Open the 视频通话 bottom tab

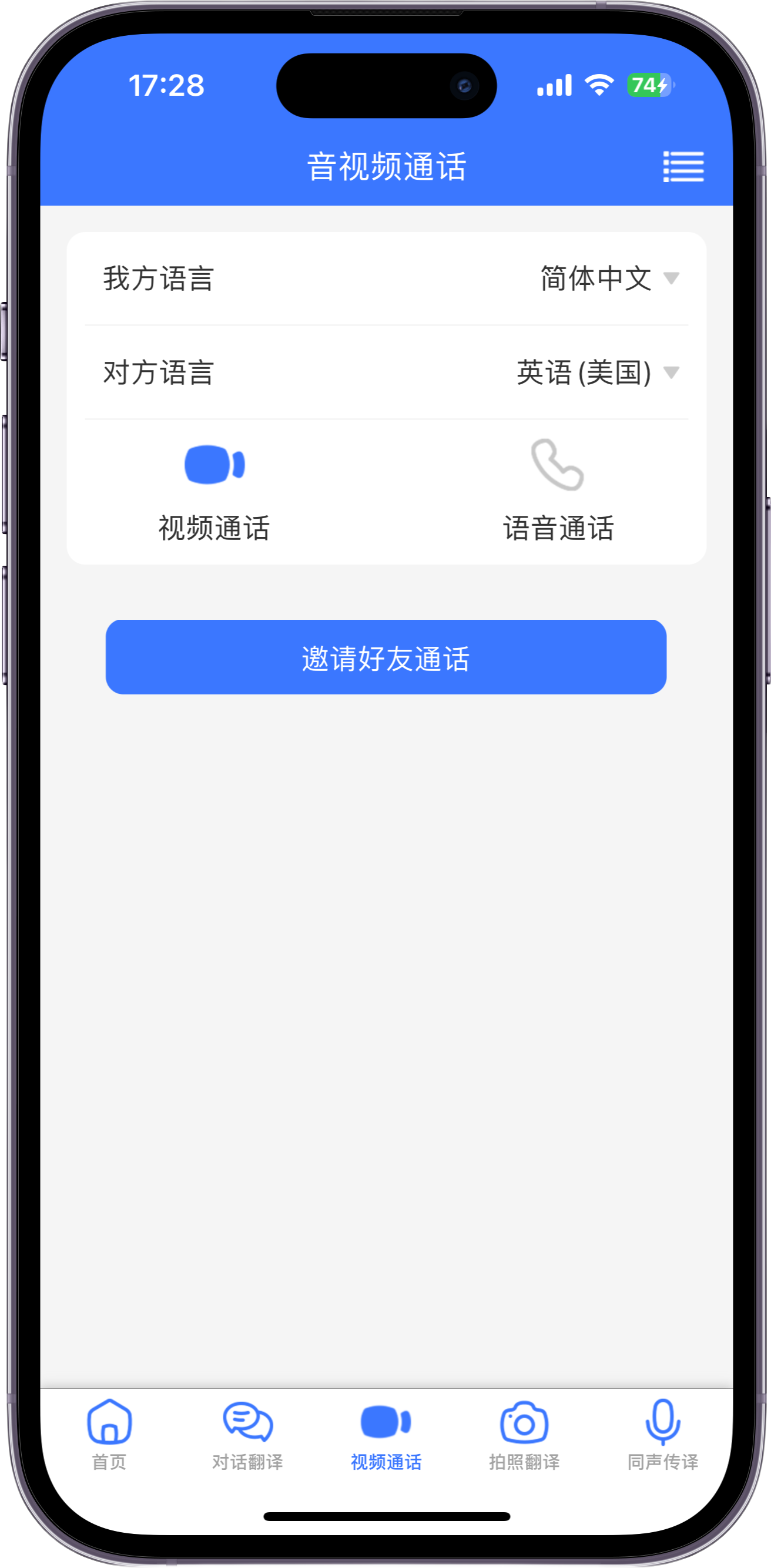tap(386, 1435)
